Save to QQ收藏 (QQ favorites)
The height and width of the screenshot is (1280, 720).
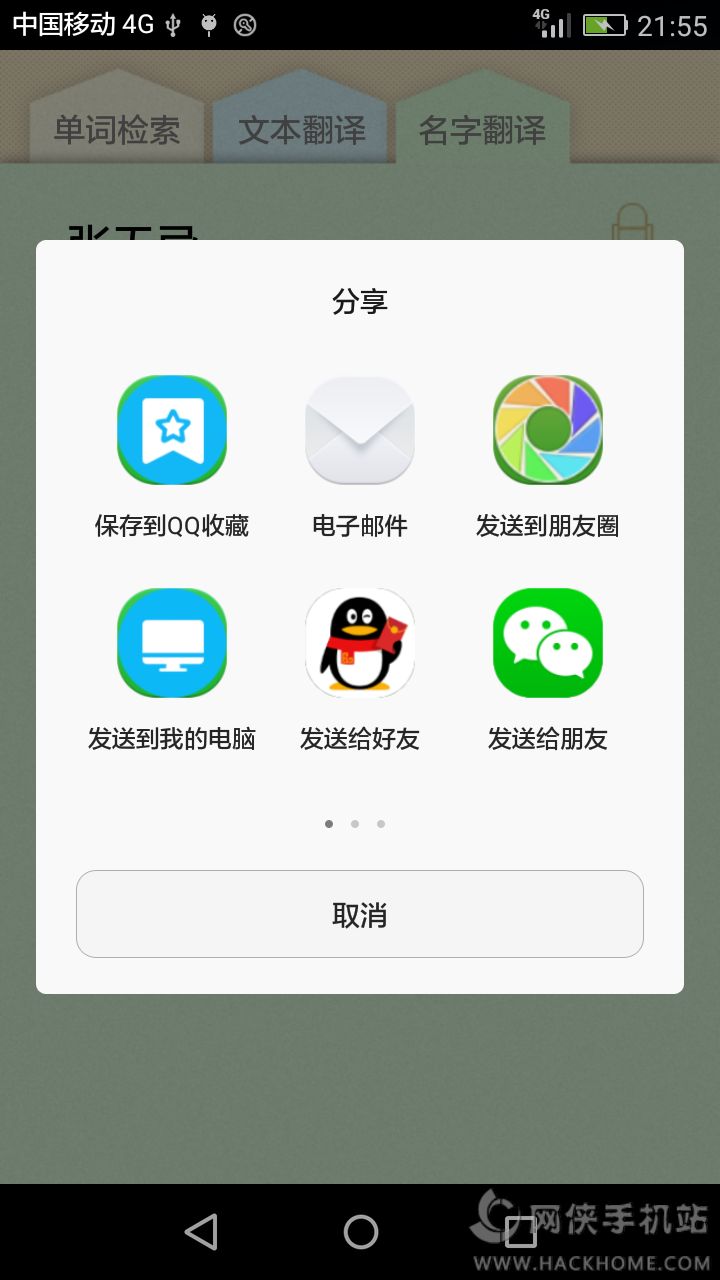[x=172, y=430]
